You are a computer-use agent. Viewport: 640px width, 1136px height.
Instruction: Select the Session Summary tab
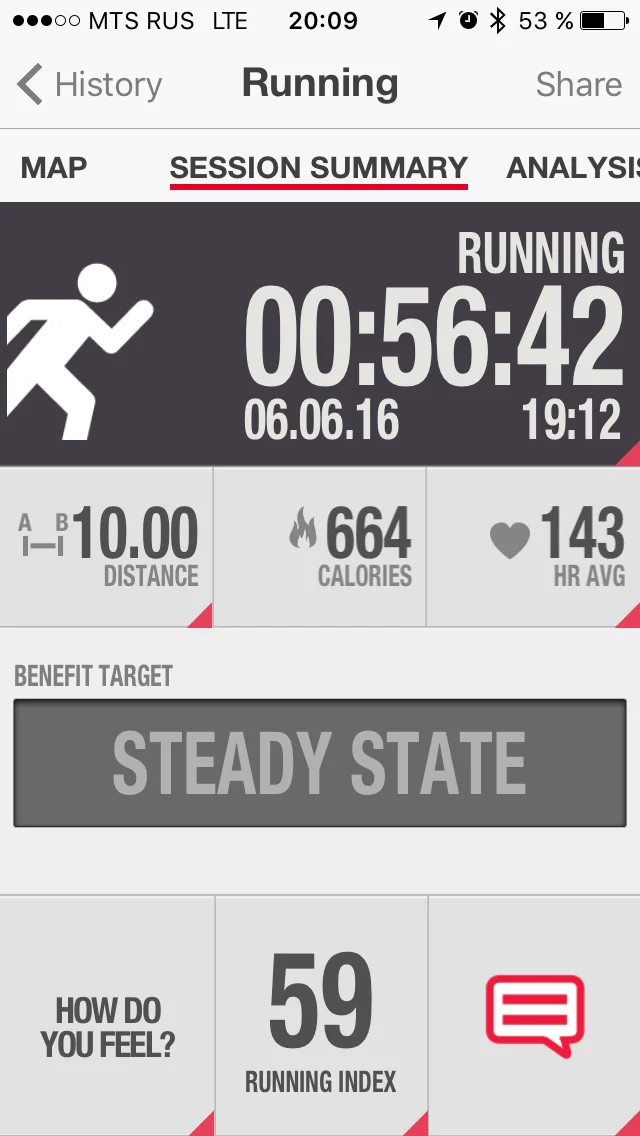[318, 168]
